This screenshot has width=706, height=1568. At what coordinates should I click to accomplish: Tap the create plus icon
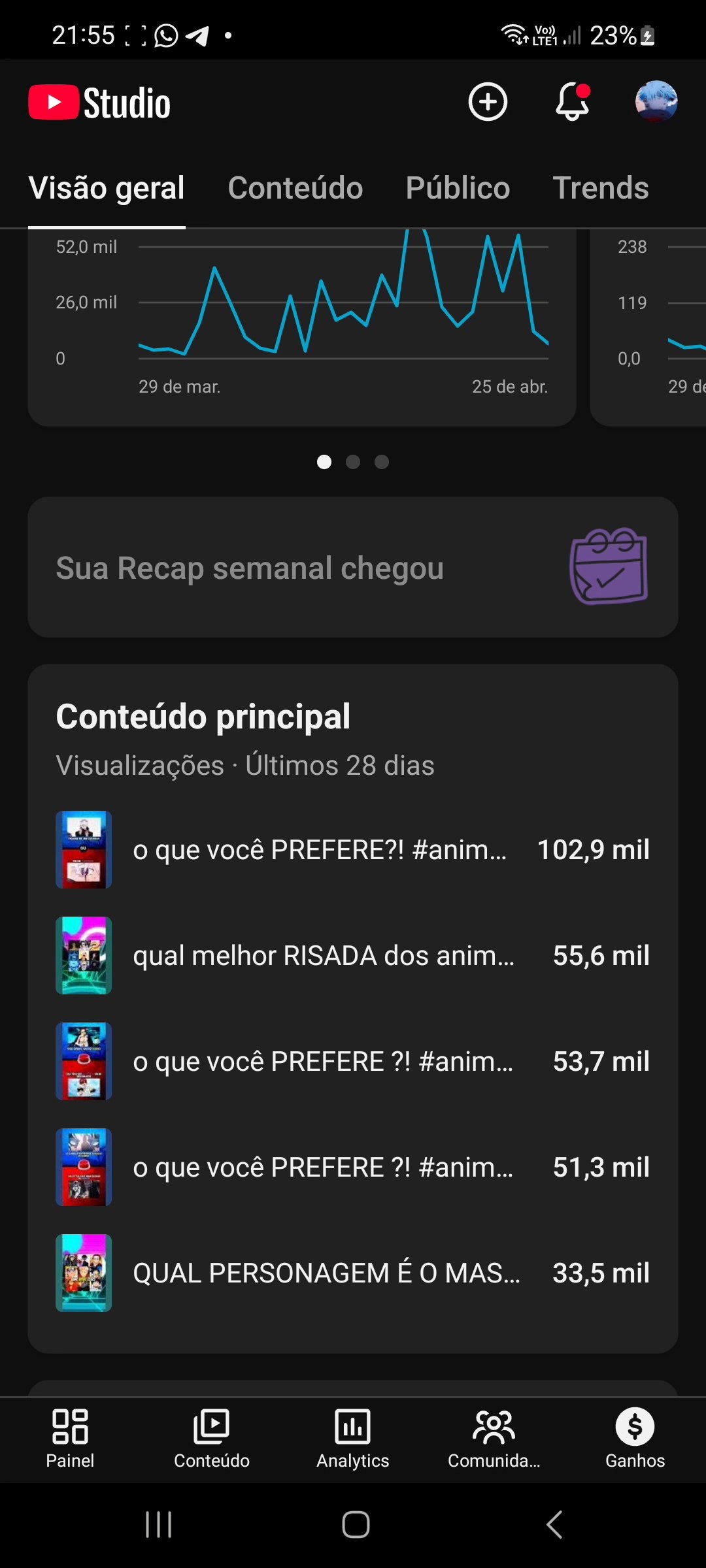coord(488,102)
